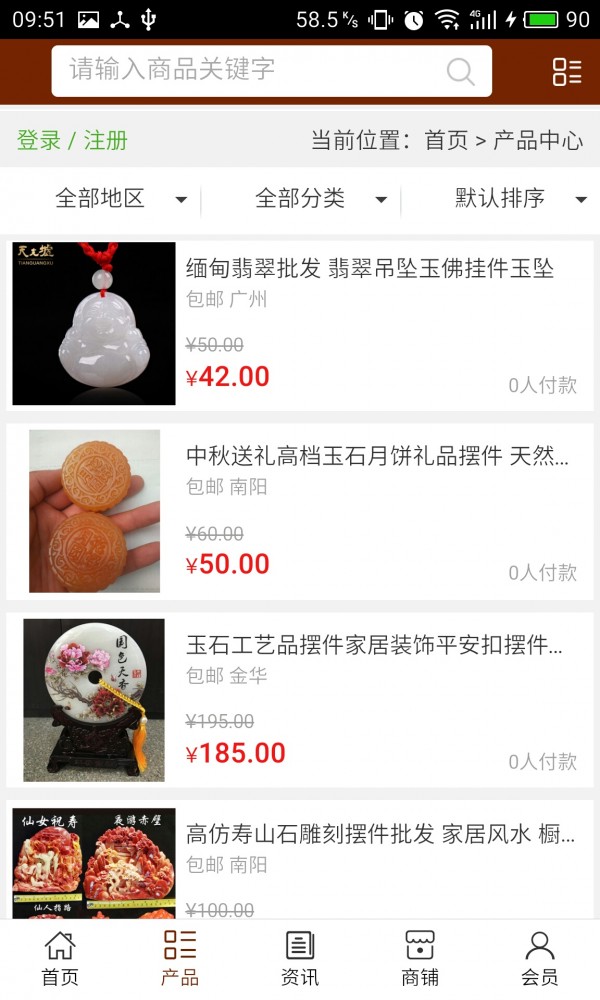The width and height of the screenshot is (600, 1000).
Task: Switch to the 资讯 news tab
Action: (x=300, y=958)
